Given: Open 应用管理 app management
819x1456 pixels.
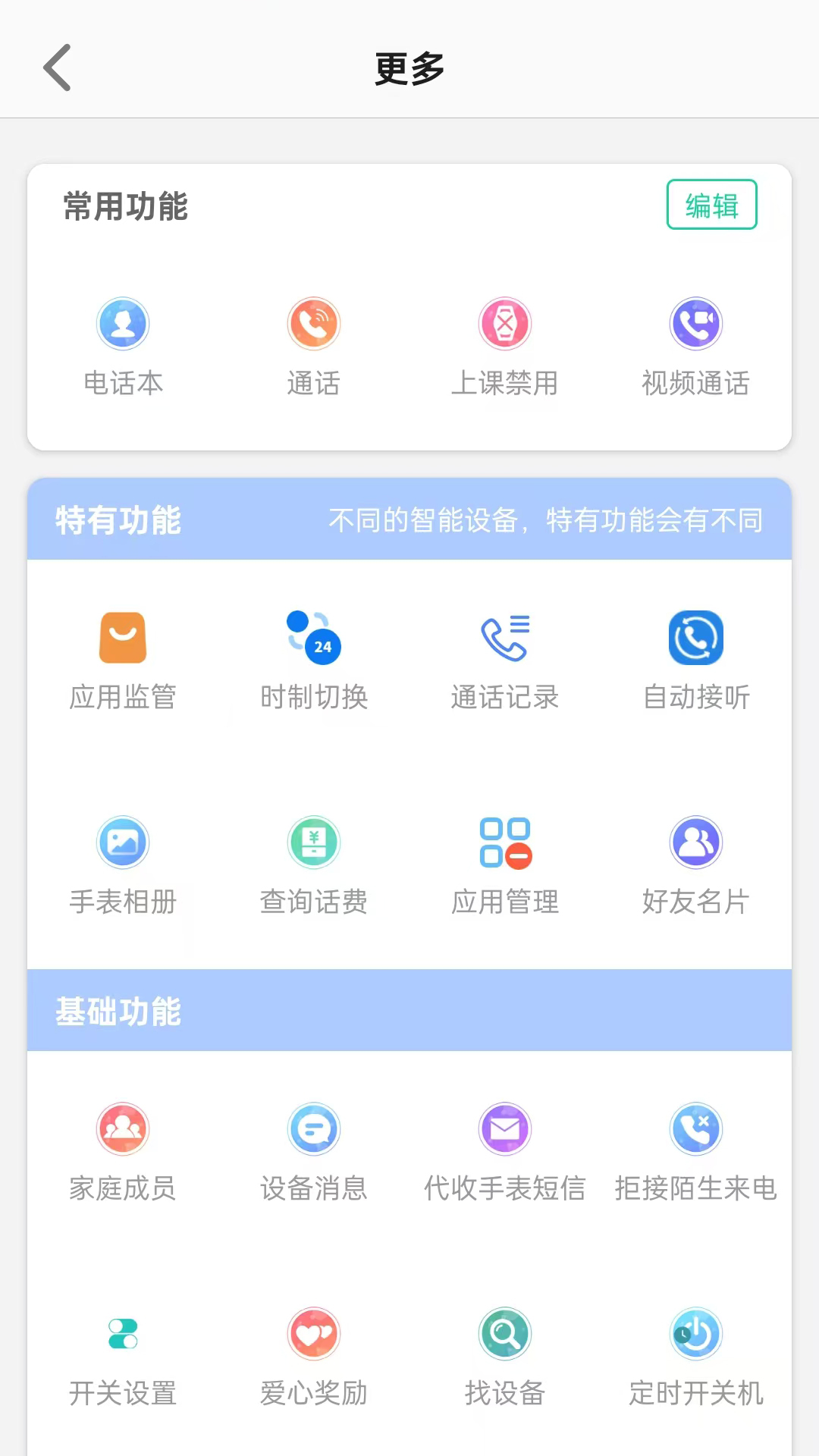Looking at the screenshot, I should coord(505,864).
